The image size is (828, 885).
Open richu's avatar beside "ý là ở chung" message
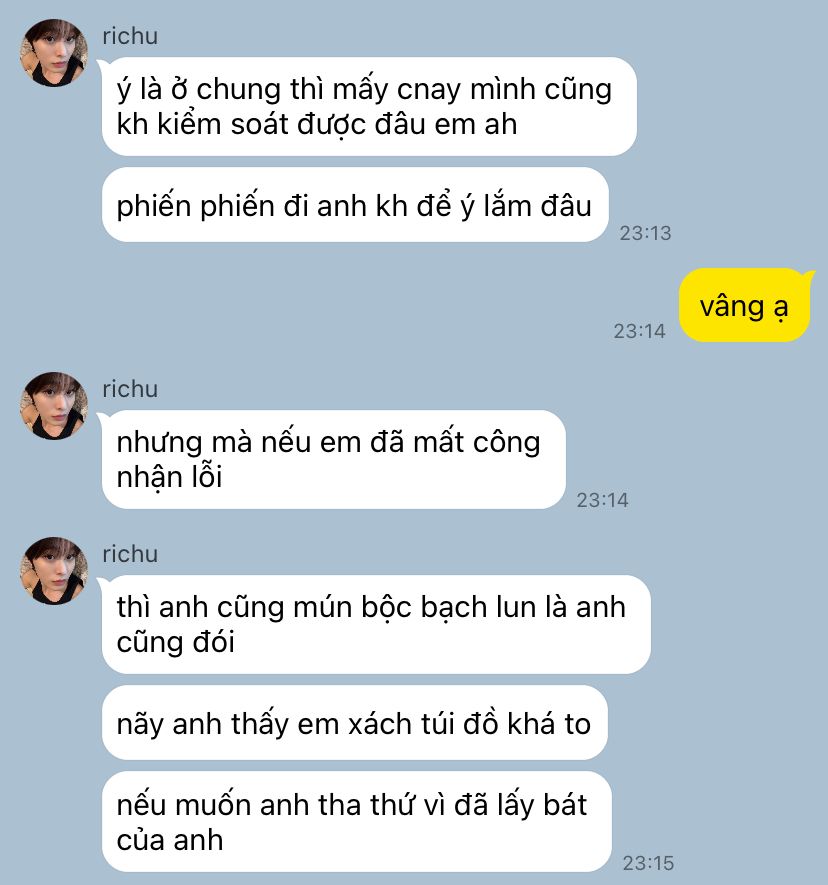tap(54, 52)
